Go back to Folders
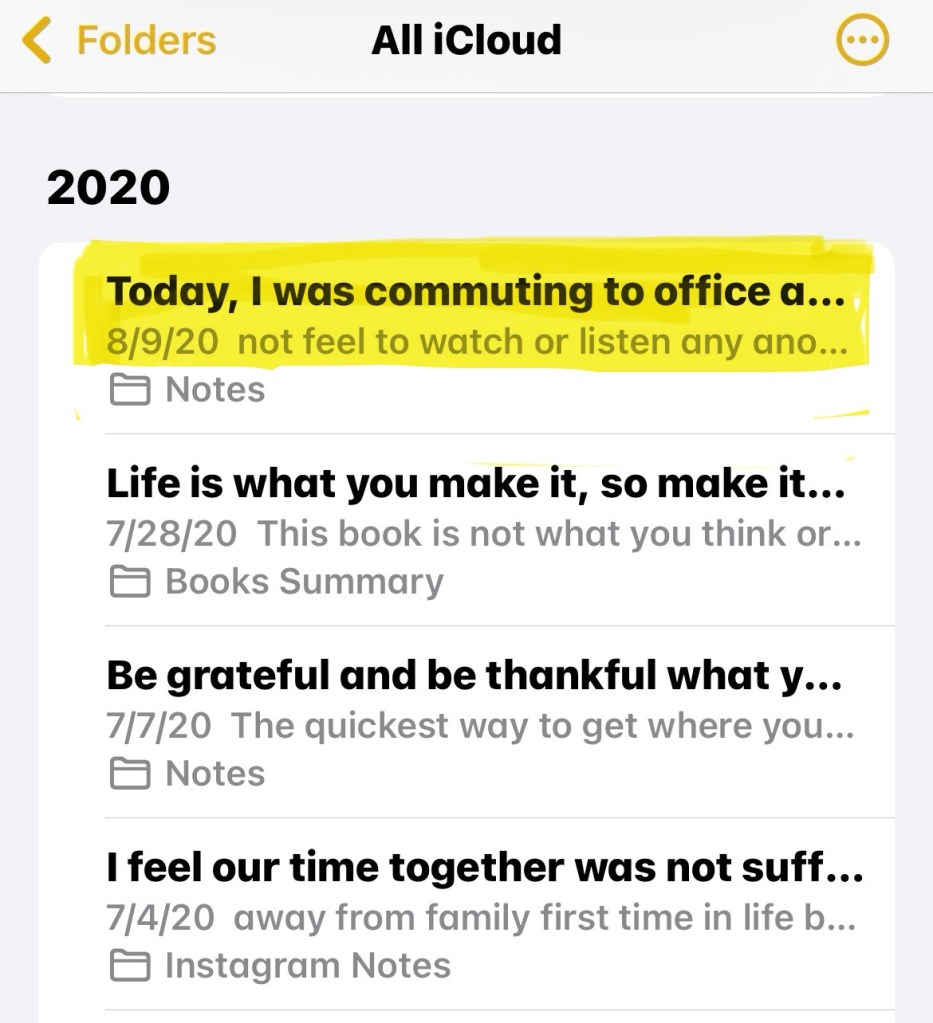This screenshot has height=1023, width=933. 120,41
